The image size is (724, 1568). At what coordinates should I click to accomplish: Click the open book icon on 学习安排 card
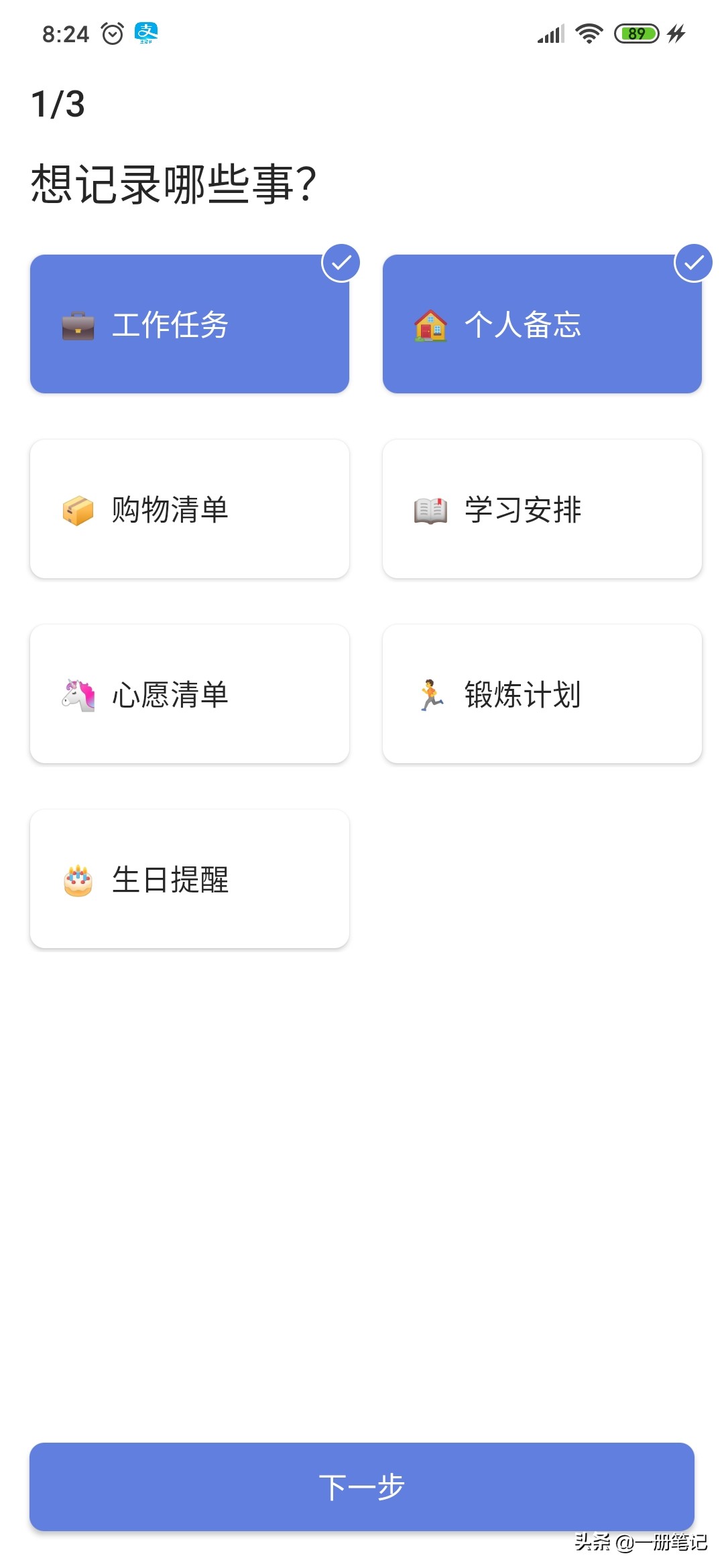tap(430, 511)
